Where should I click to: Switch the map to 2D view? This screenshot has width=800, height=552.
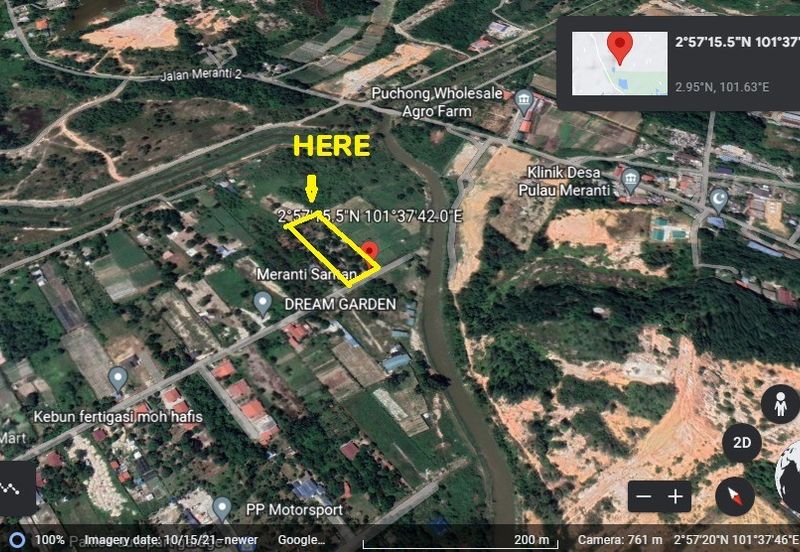[741, 443]
